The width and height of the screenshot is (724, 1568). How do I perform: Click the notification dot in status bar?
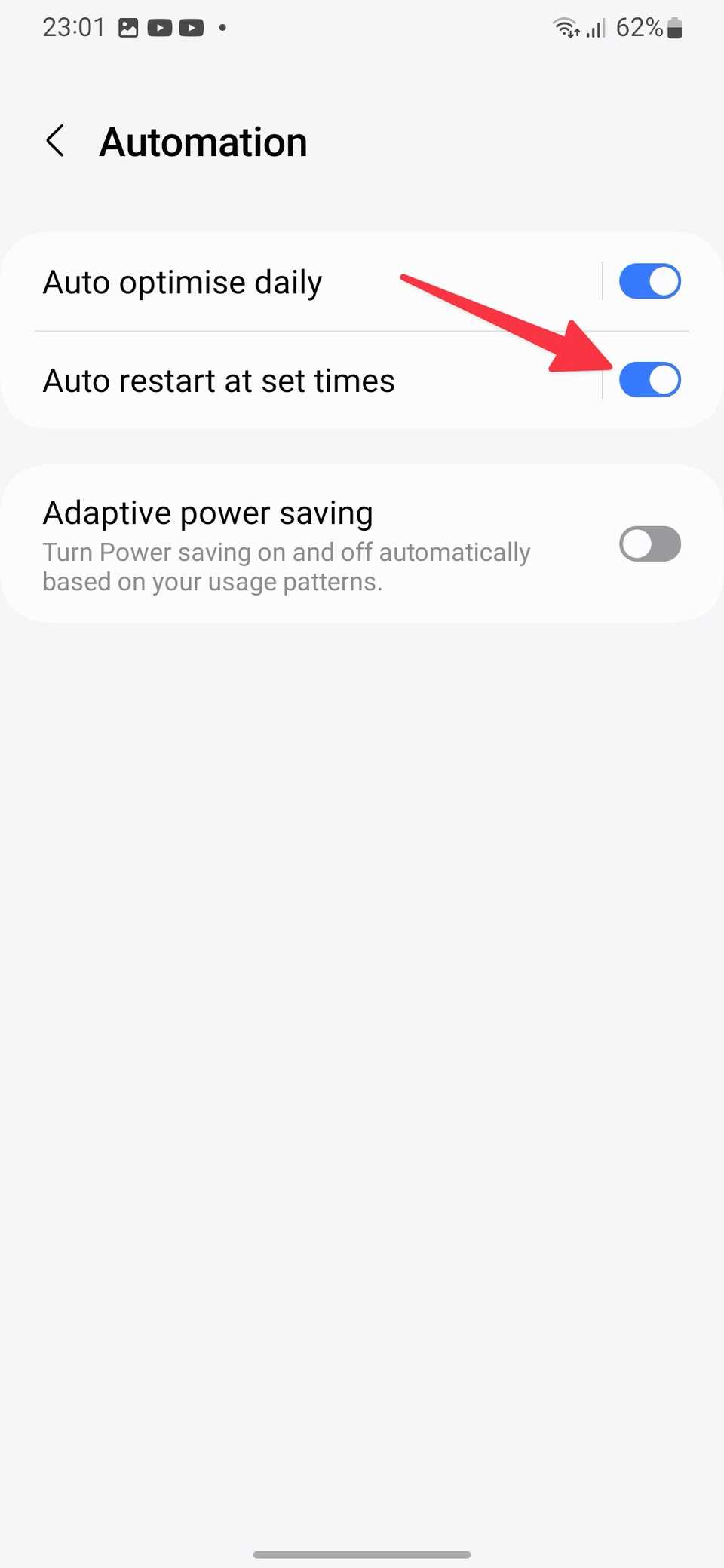pyautogui.click(x=222, y=27)
